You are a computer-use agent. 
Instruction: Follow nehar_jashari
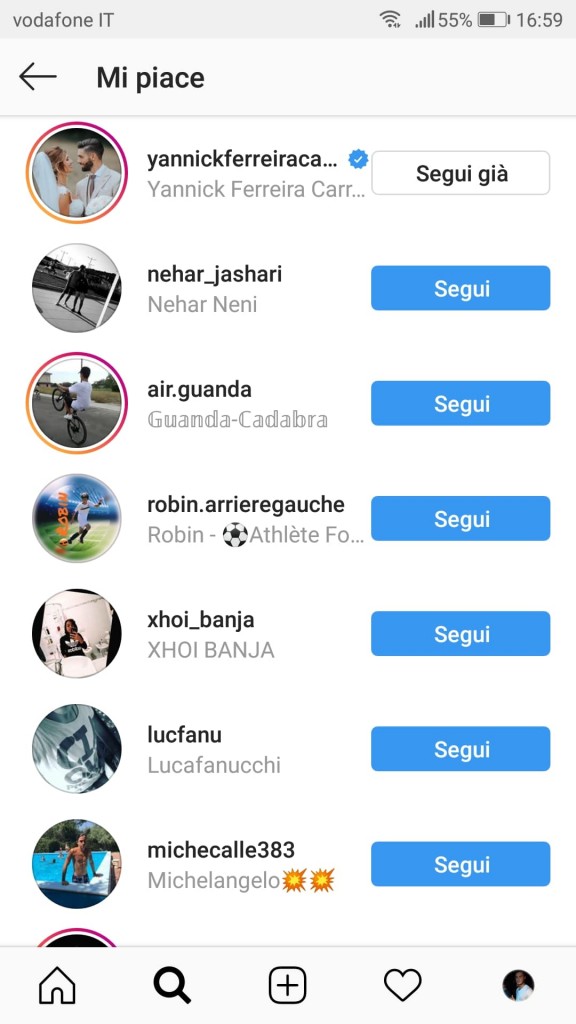click(460, 288)
